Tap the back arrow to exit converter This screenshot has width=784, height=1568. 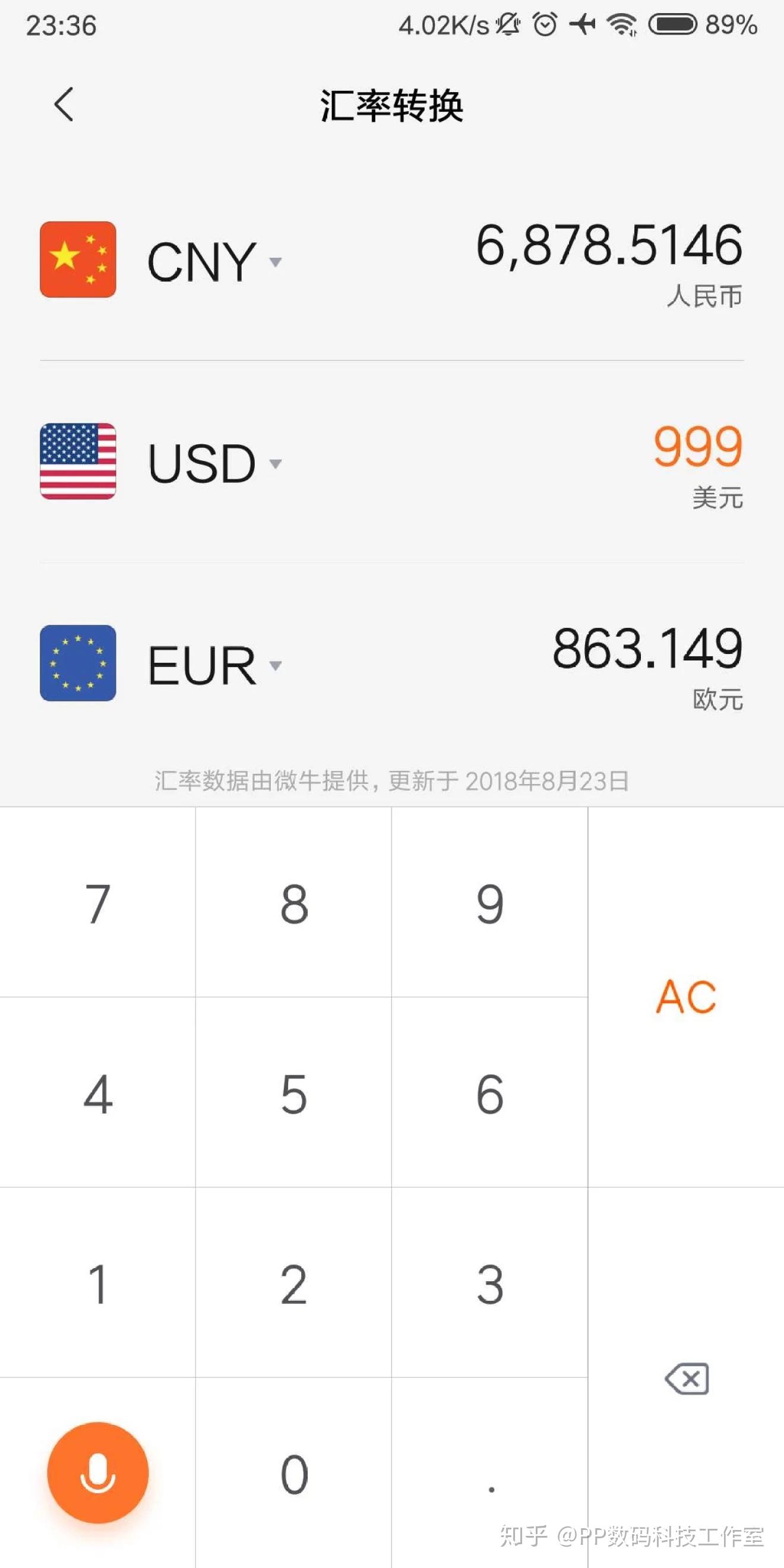[65, 105]
